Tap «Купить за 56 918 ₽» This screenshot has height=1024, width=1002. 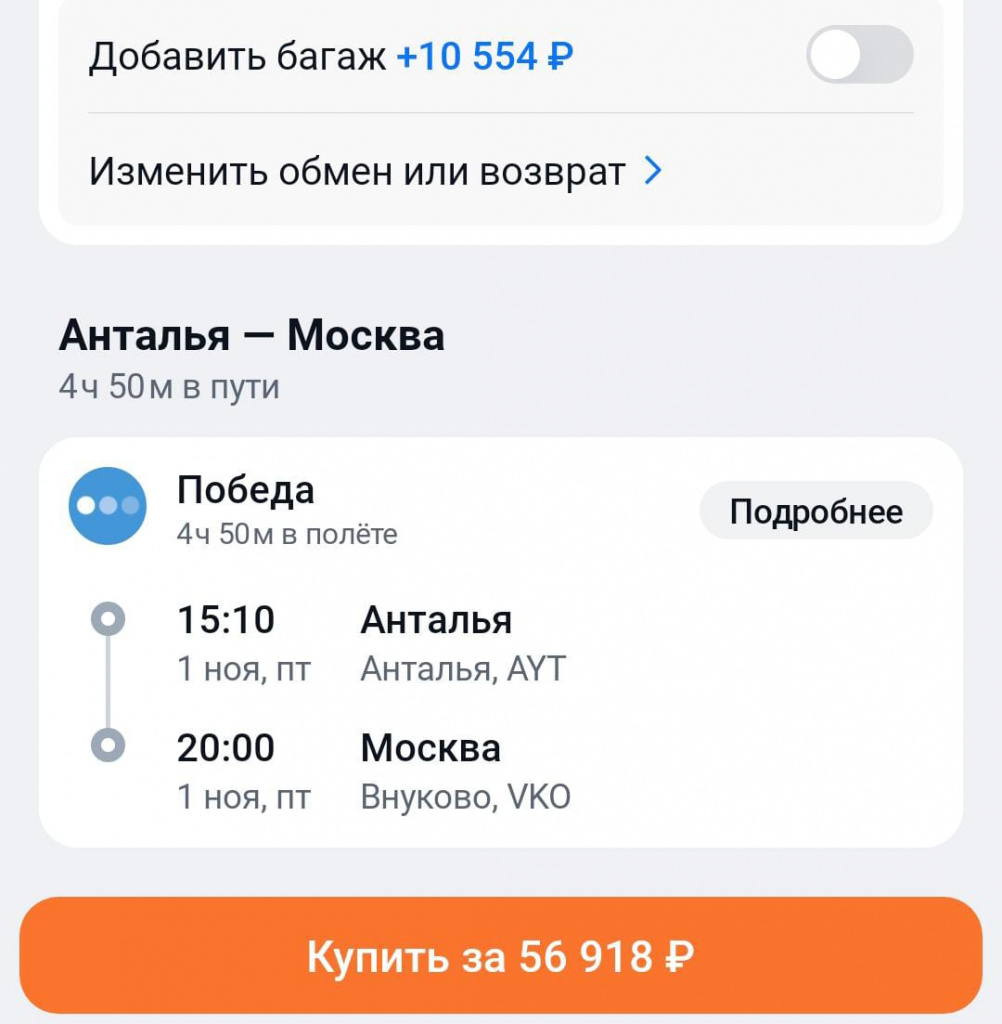[500, 957]
